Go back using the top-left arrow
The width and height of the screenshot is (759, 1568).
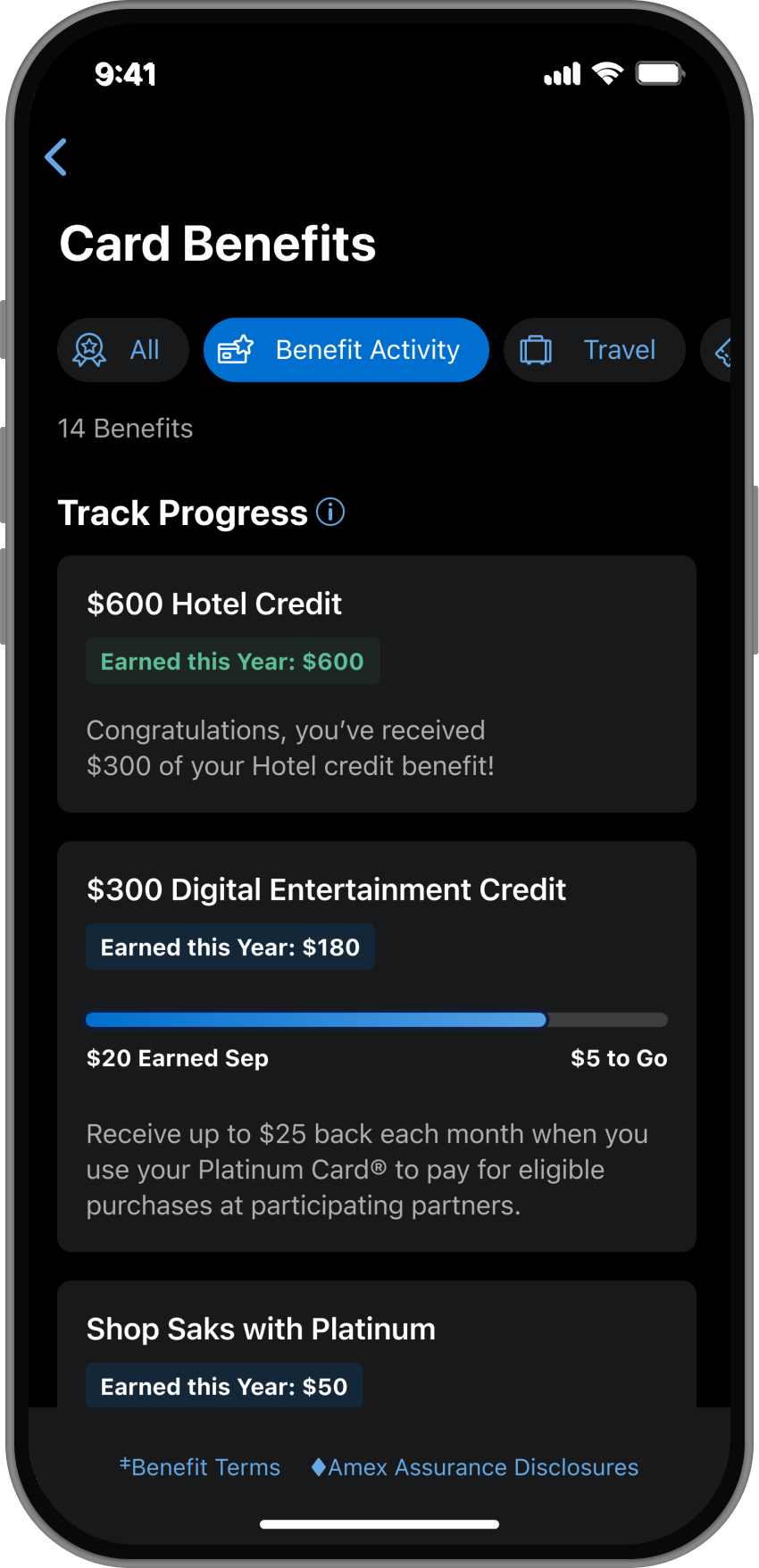point(56,157)
